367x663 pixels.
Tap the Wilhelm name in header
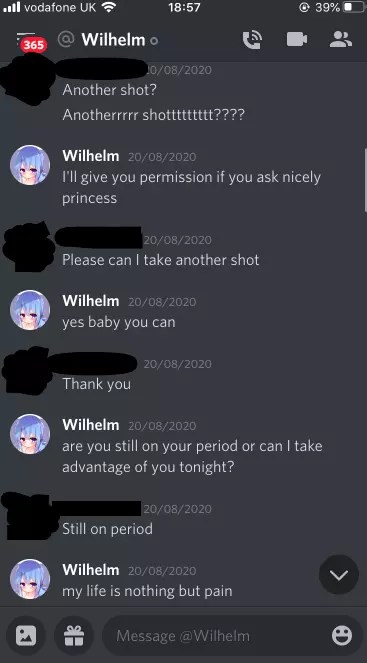[113, 40]
